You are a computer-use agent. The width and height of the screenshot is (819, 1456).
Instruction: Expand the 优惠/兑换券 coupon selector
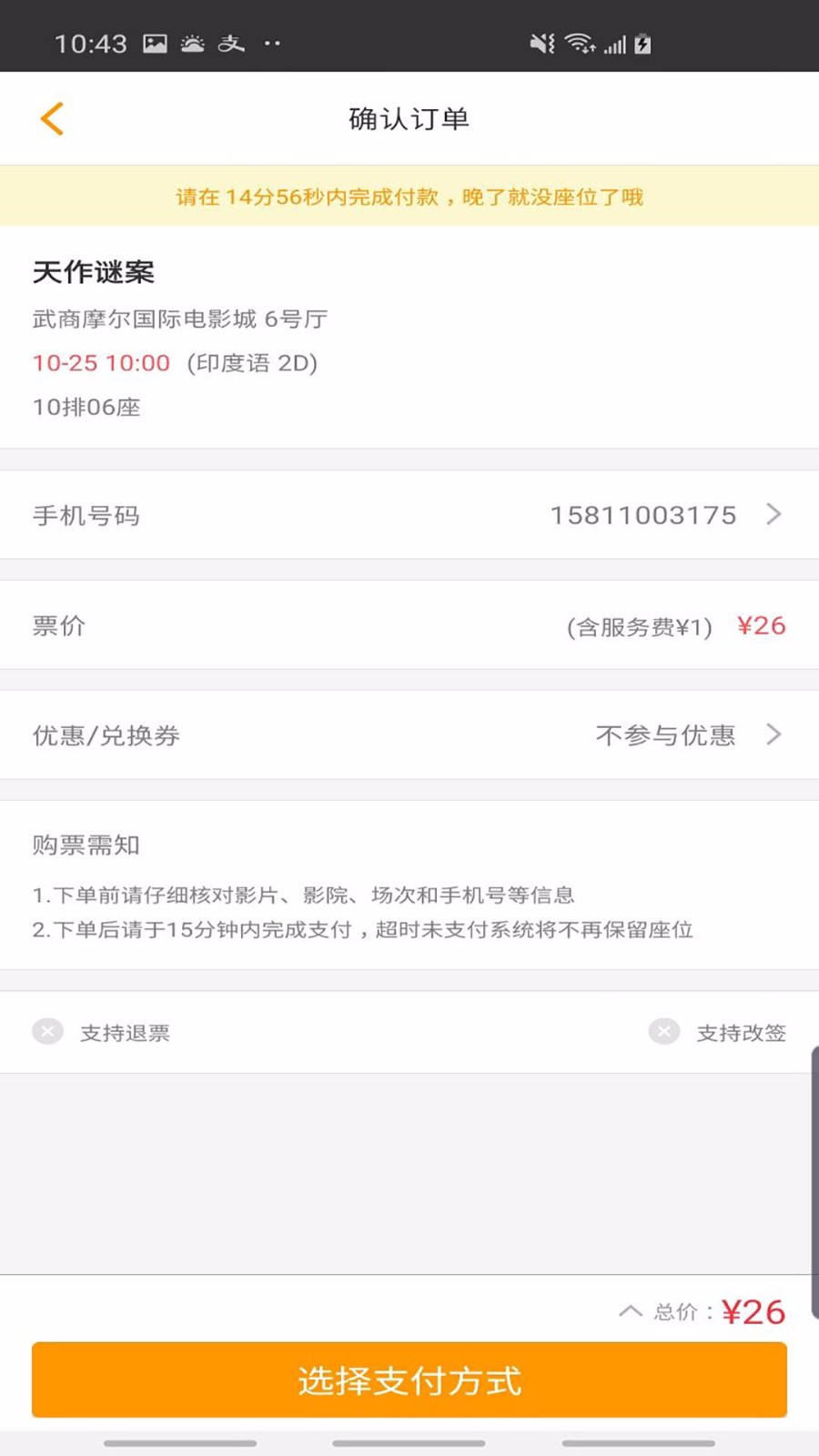pyautogui.click(x=773, y=734)
